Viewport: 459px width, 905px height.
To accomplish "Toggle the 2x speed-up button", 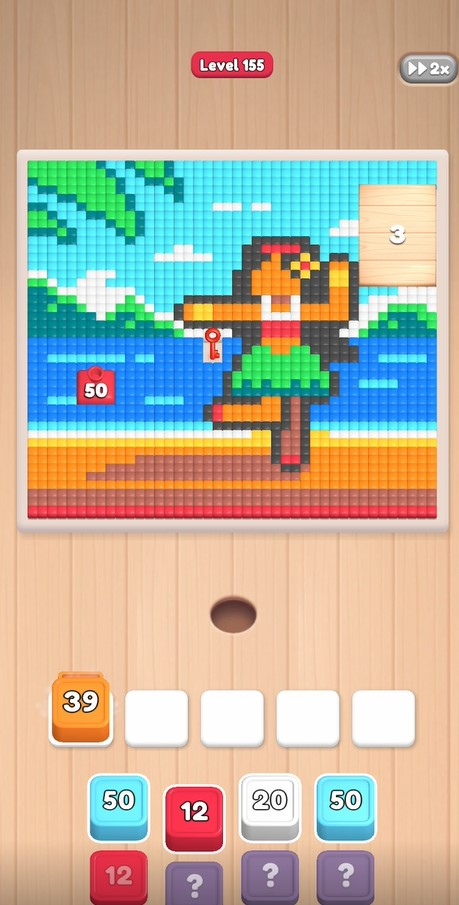I will [x=428, y=69].
